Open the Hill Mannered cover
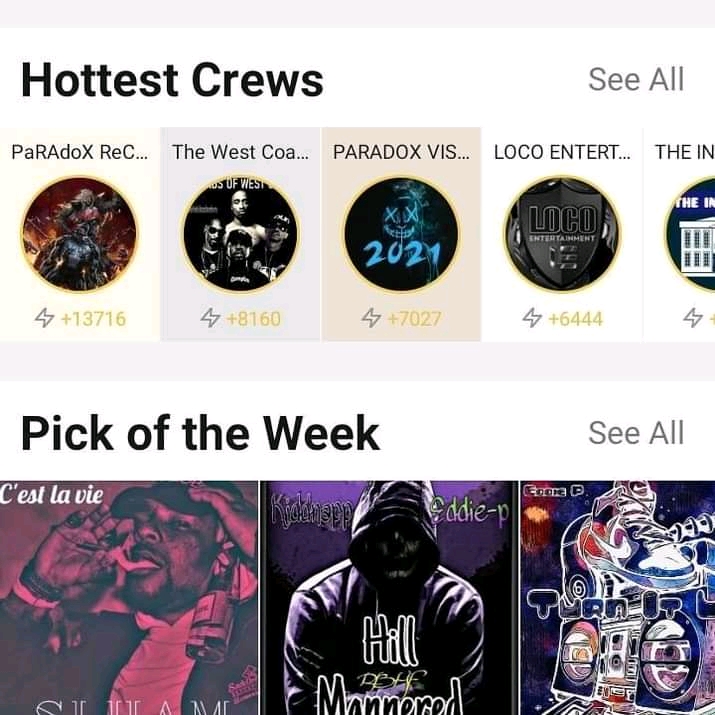Viewport: 715px width, 715px height. point(389,597)
